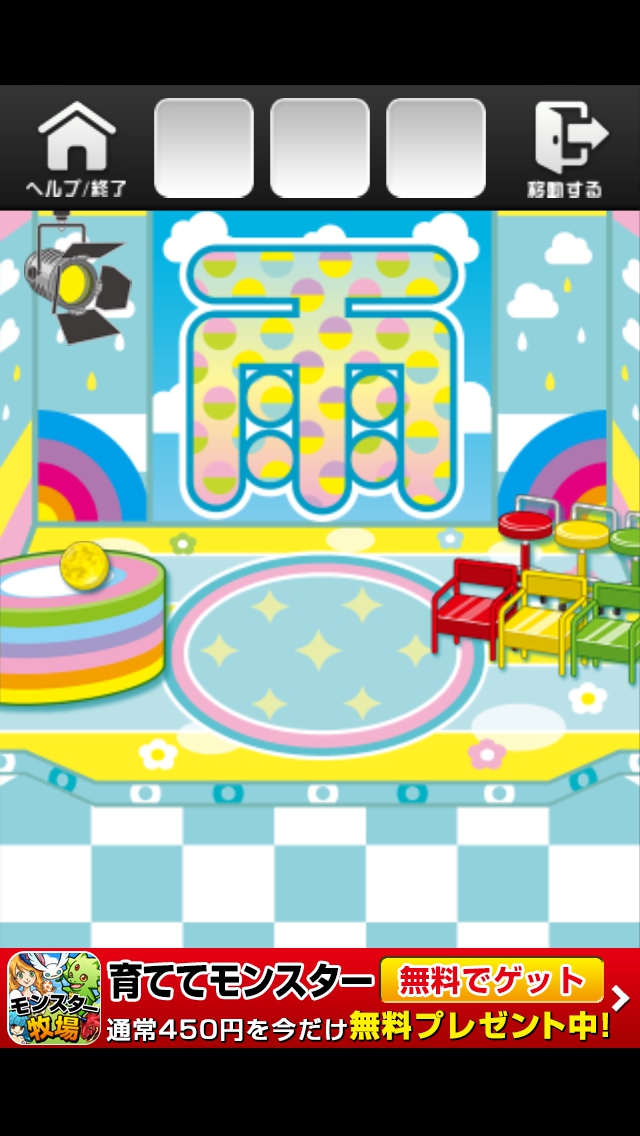Viewport: 640px width, 1136px height.
Task: Select the first empty inventory slot
Action: tap(204, 148)
